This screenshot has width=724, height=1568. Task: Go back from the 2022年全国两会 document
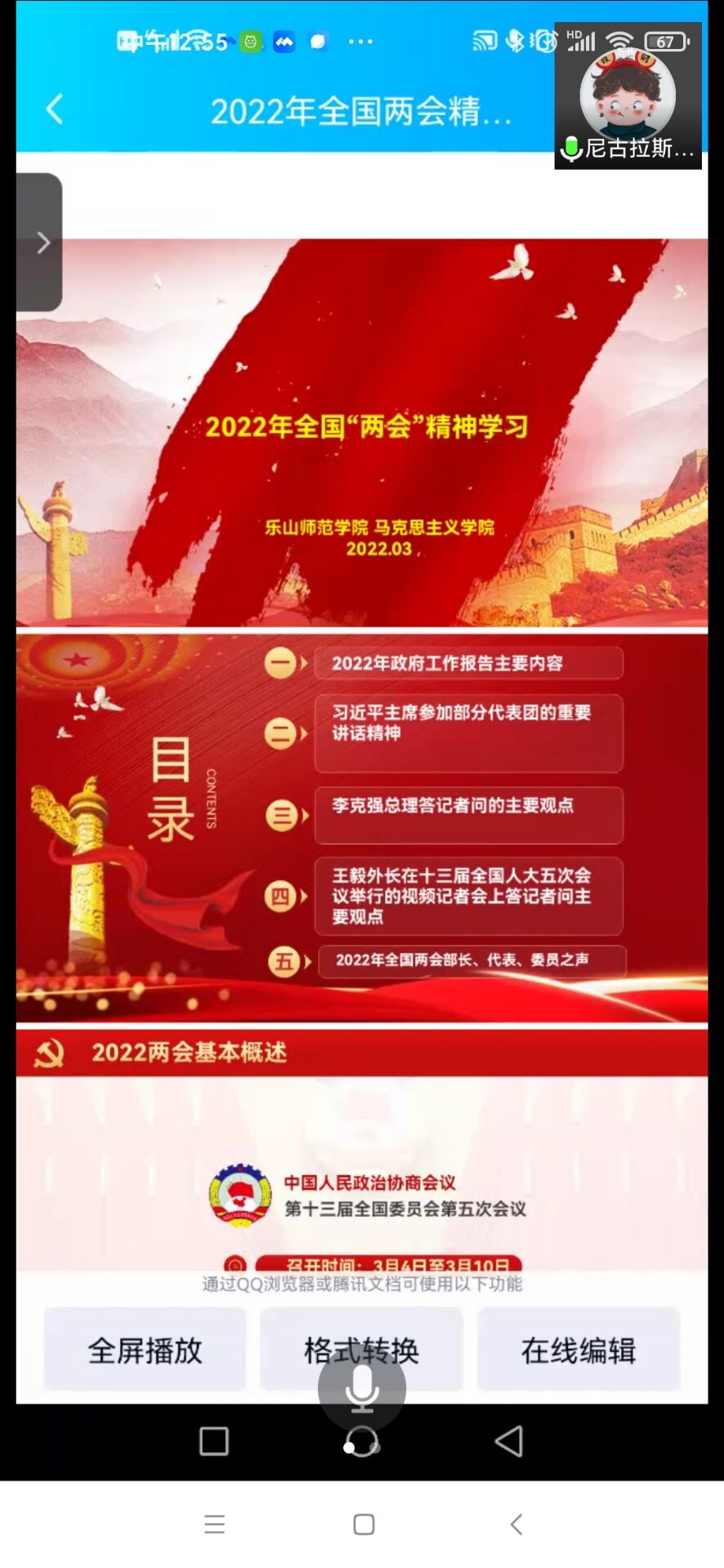click(x=55, y=109)
